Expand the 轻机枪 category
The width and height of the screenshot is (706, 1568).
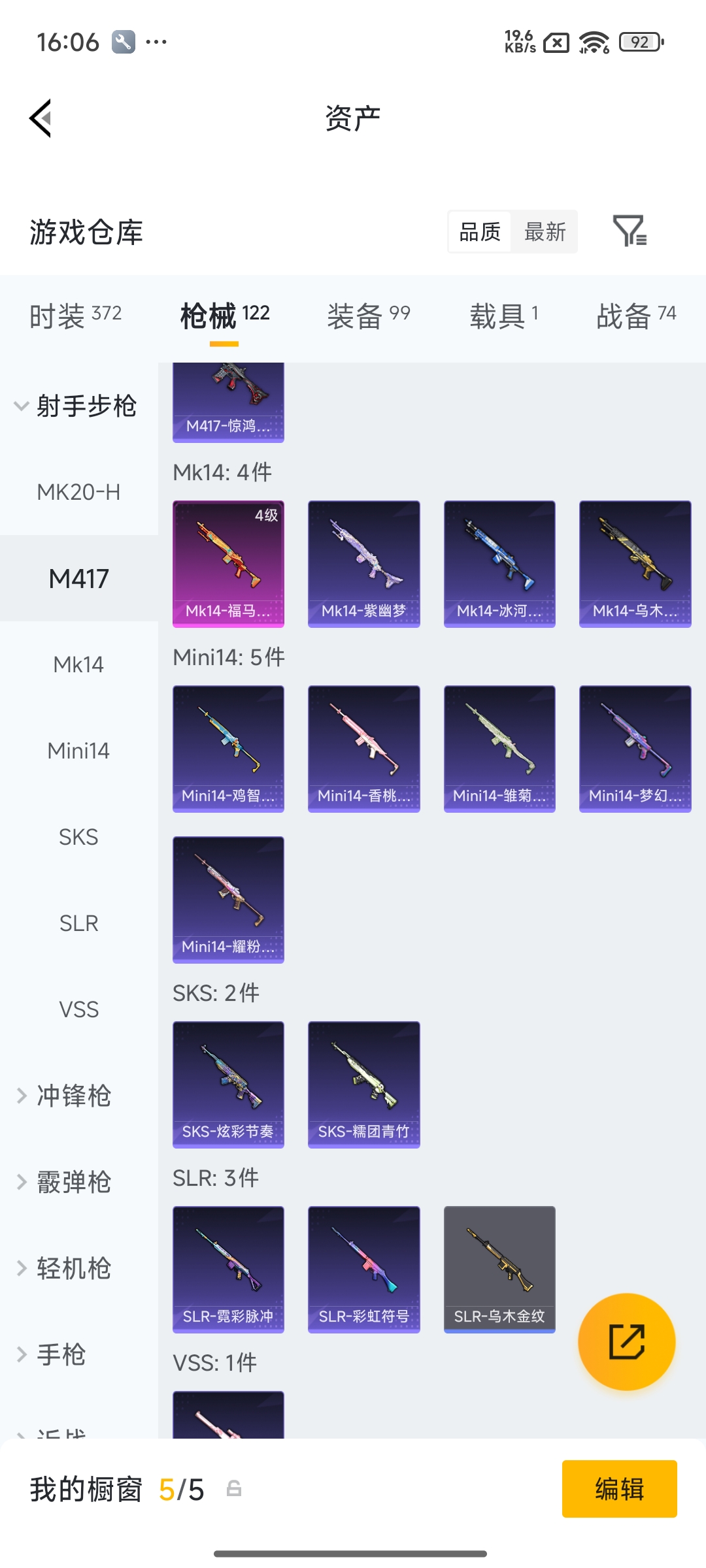[72, 1268]
